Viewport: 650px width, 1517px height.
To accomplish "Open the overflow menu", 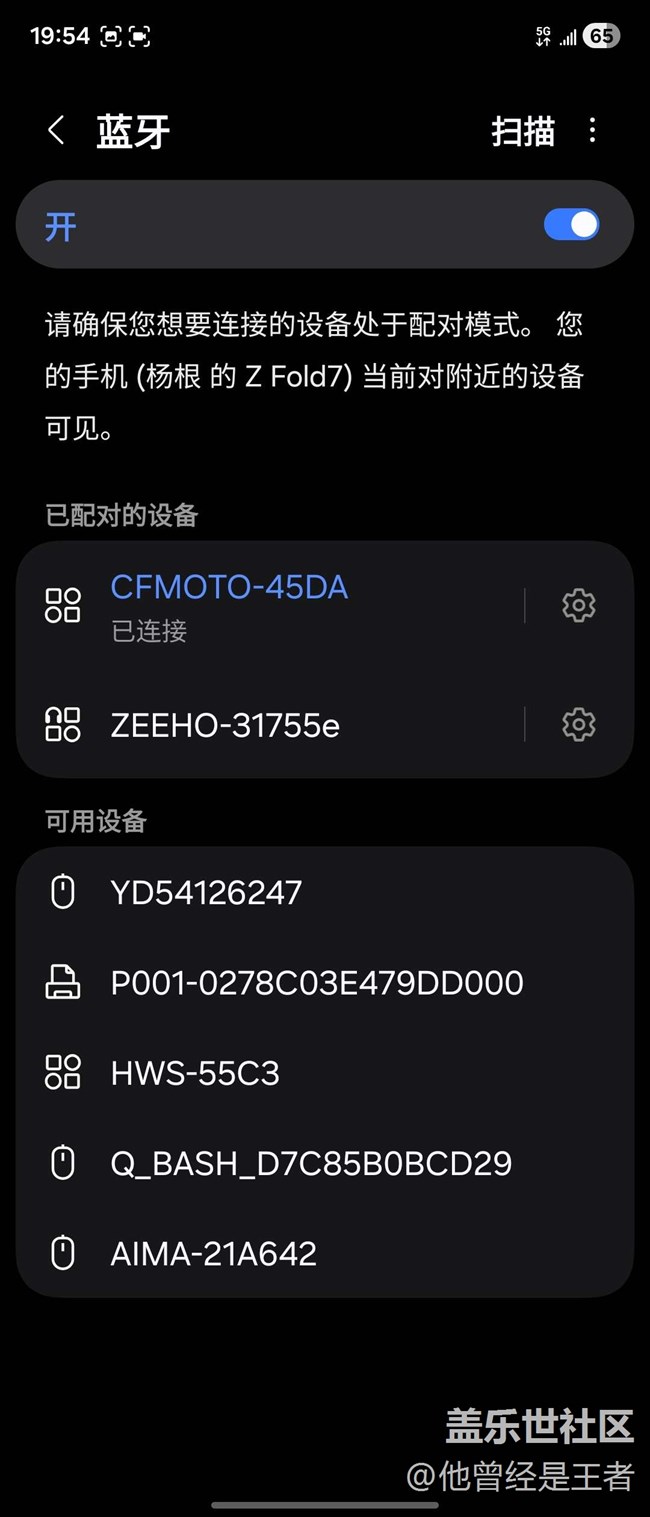I will click(593, 130).
